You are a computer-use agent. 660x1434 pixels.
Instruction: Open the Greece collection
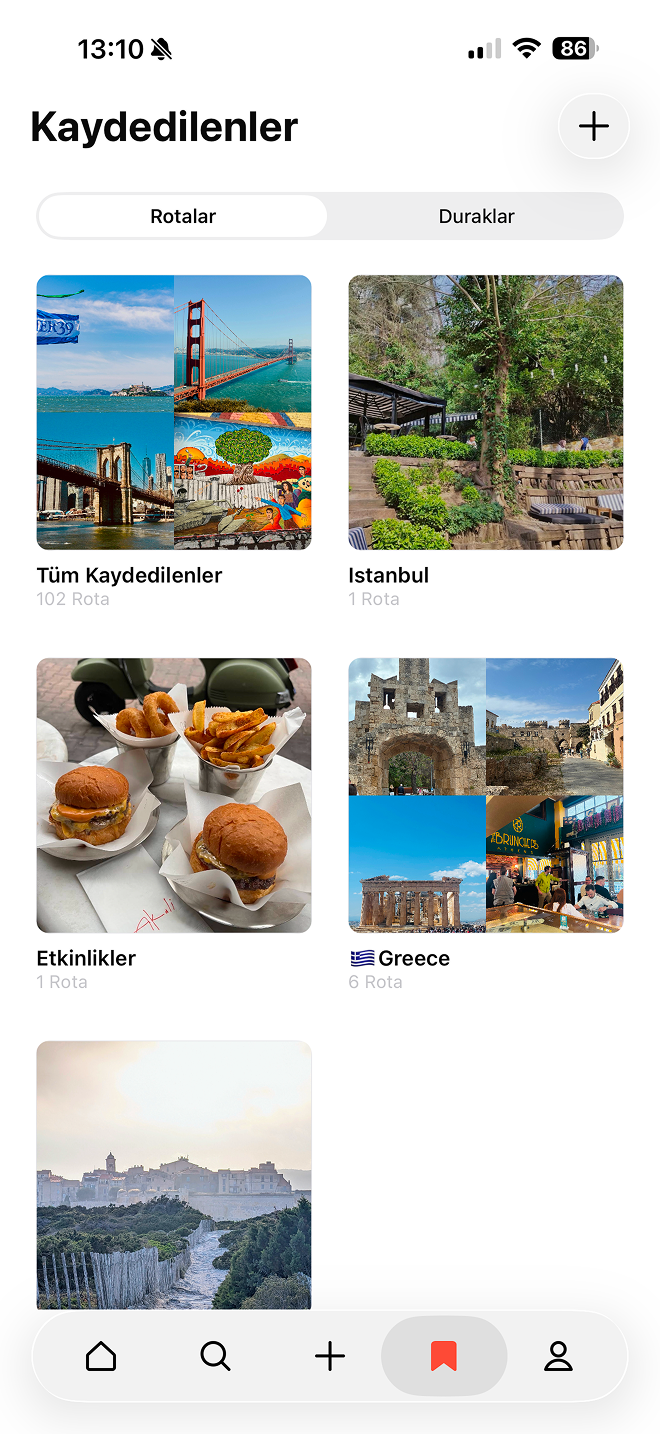tap(486, 795)
